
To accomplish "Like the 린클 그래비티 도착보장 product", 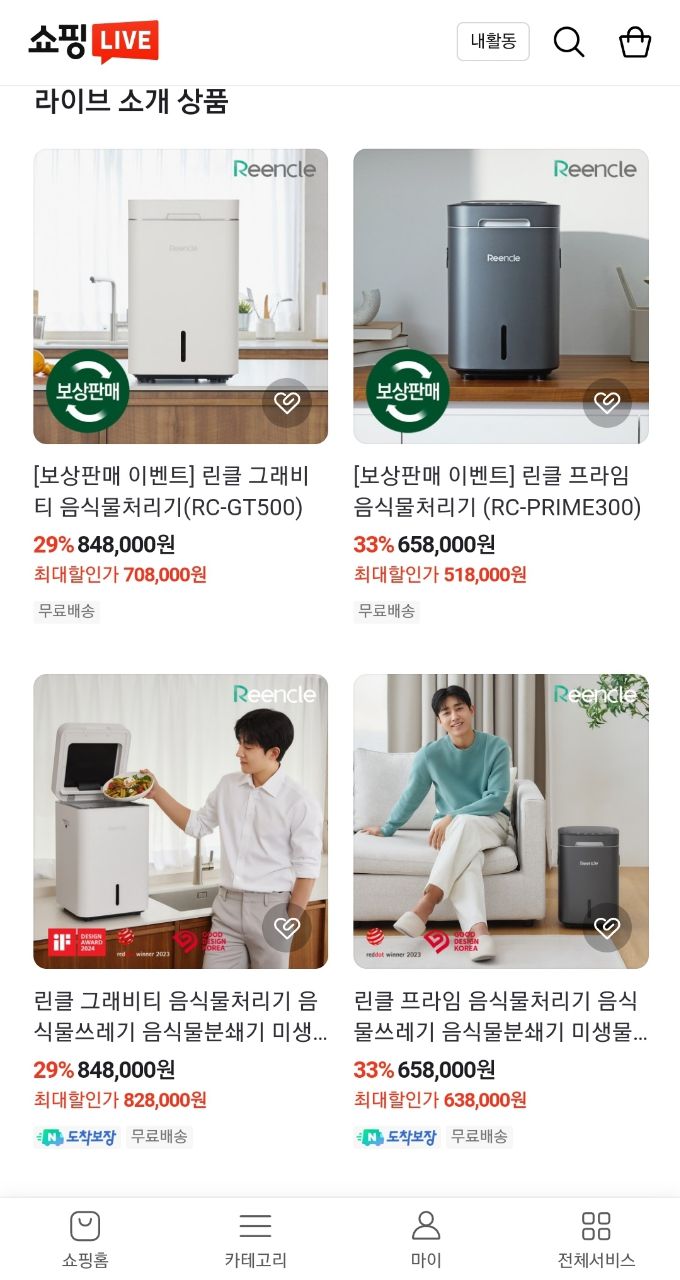I will tap(287, 928).
